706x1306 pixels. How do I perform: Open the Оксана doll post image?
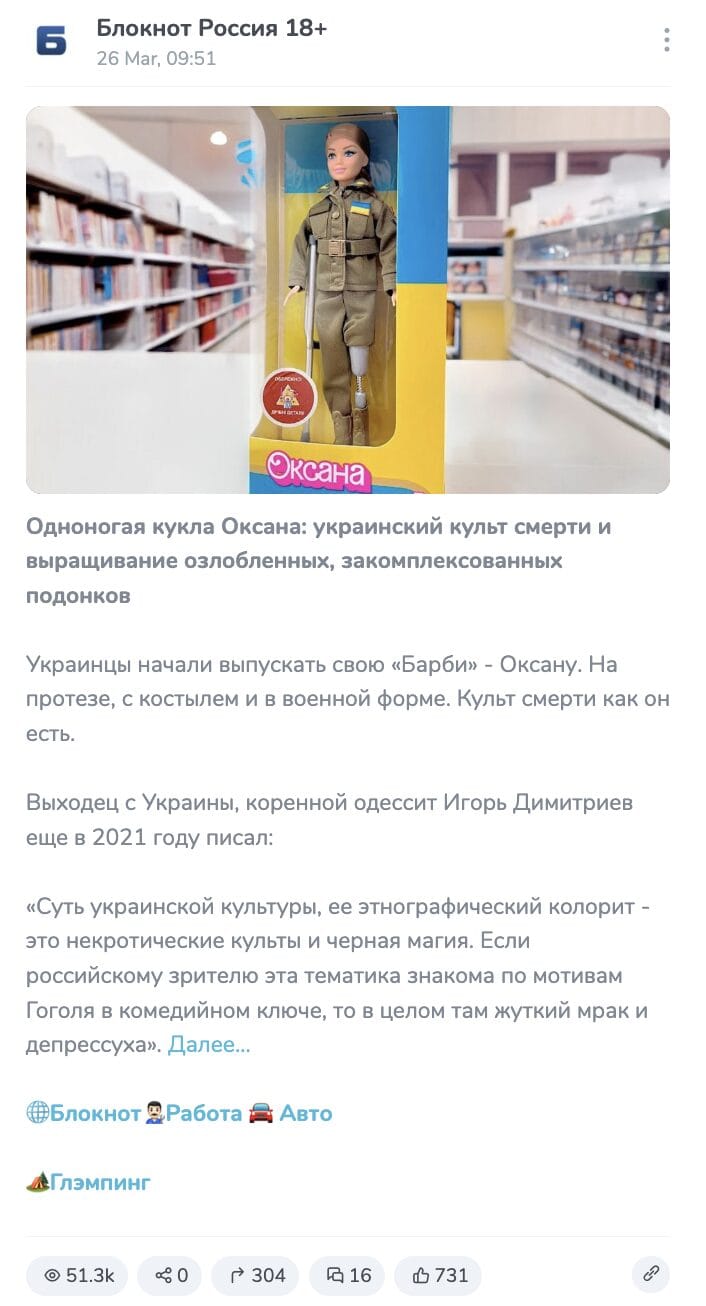(348, 299)
